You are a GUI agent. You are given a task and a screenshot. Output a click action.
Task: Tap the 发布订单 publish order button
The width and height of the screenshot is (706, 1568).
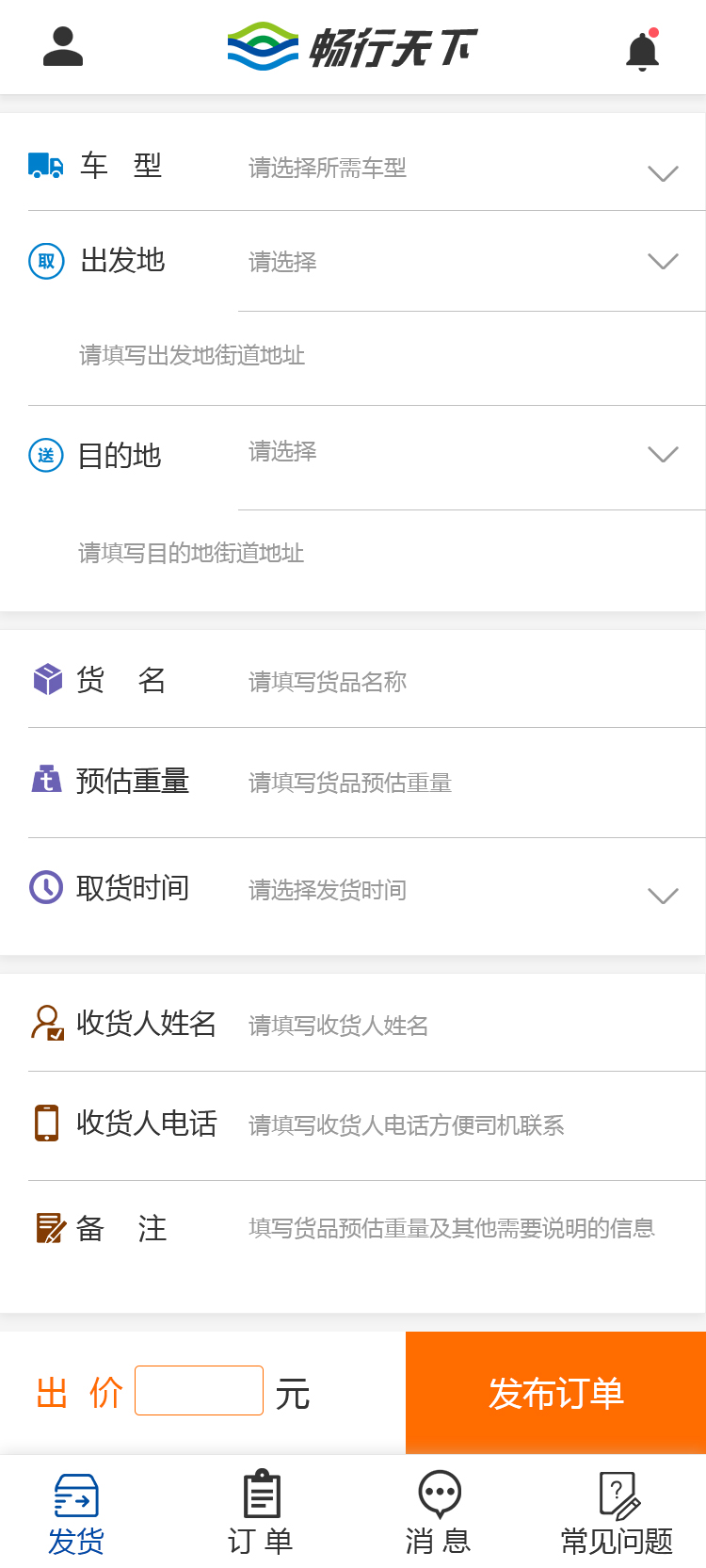[x=555, y=1393]
